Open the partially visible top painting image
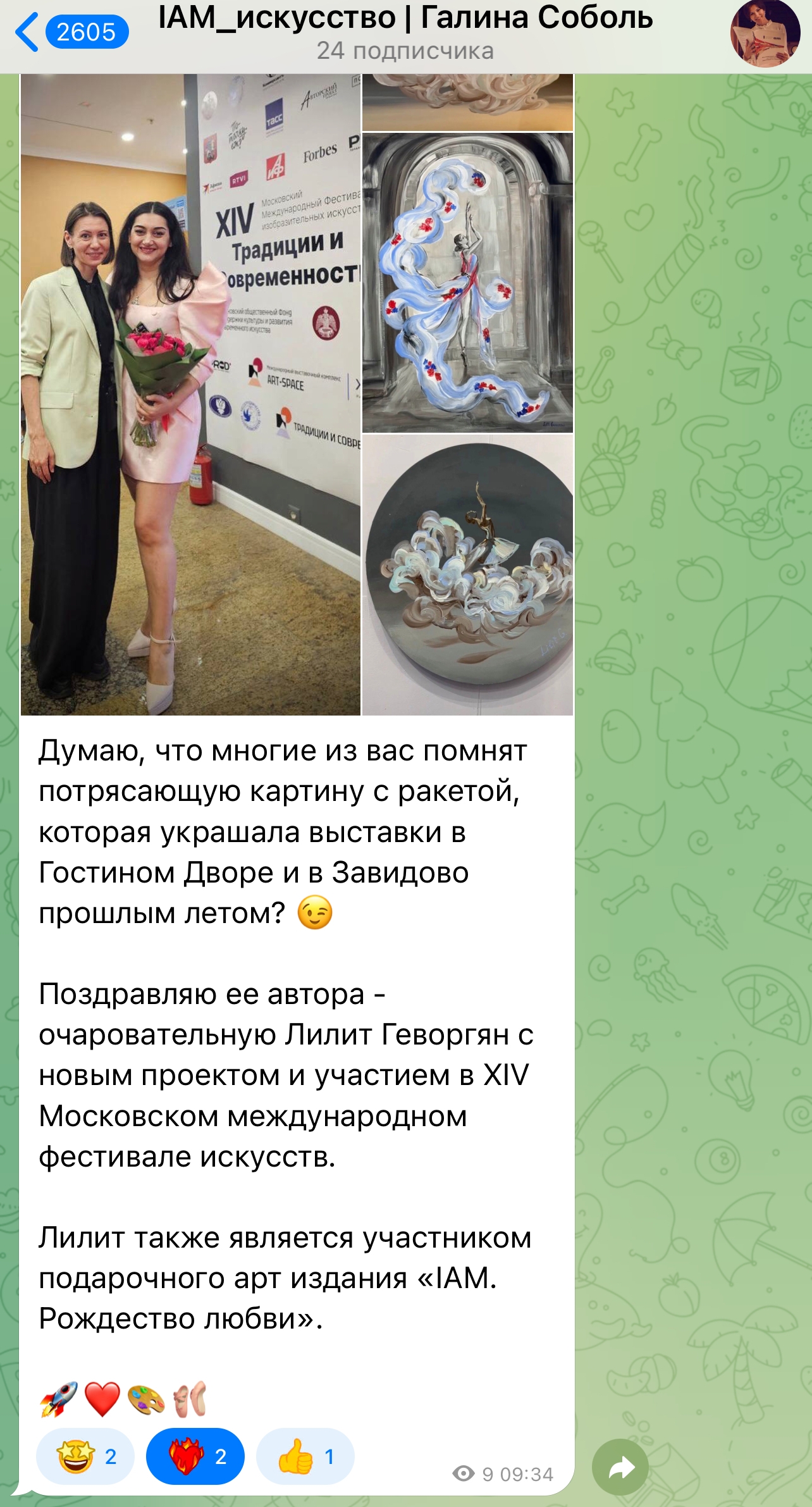The image size is (812, 1507). pos(467,101)
